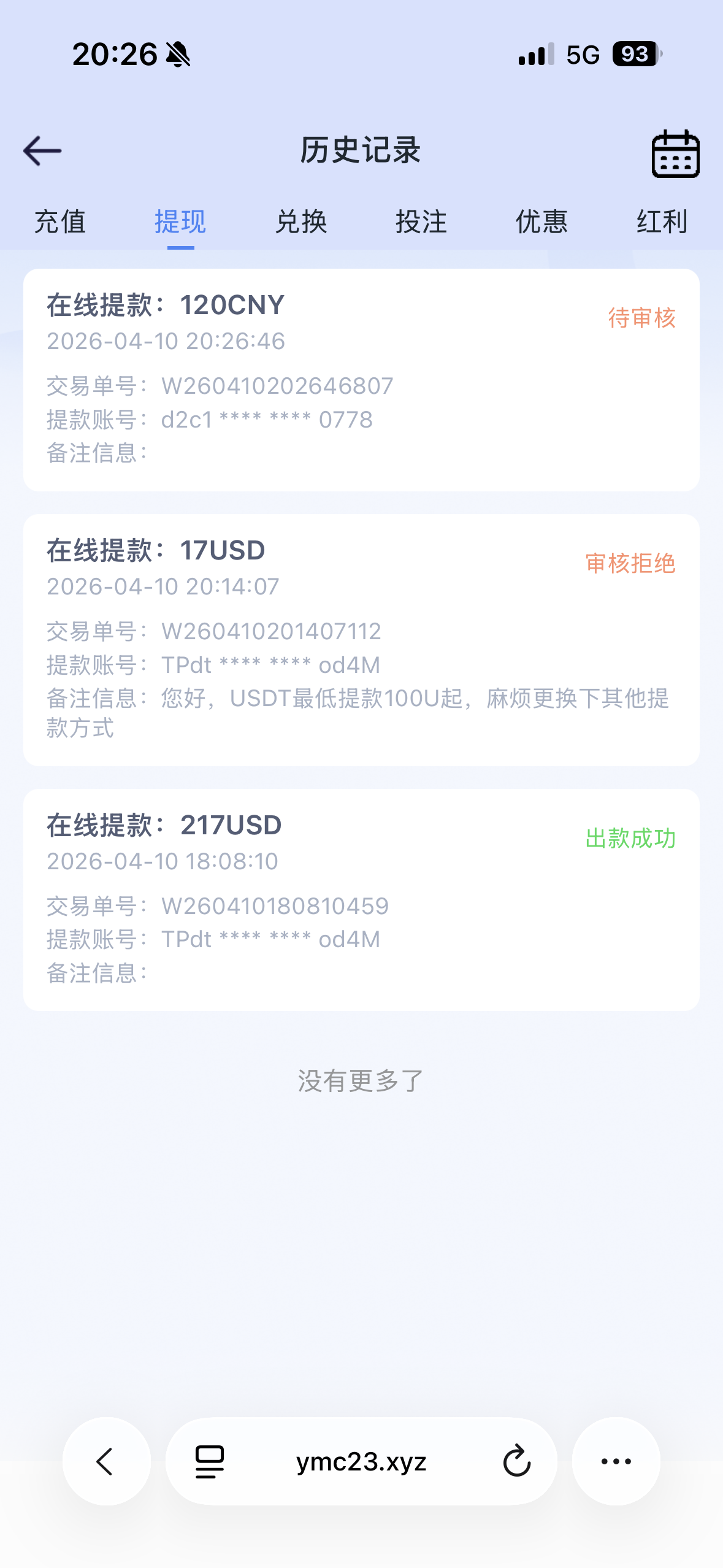Go back using the top-left arrow
723x1568 pixels.
[42, 151]
